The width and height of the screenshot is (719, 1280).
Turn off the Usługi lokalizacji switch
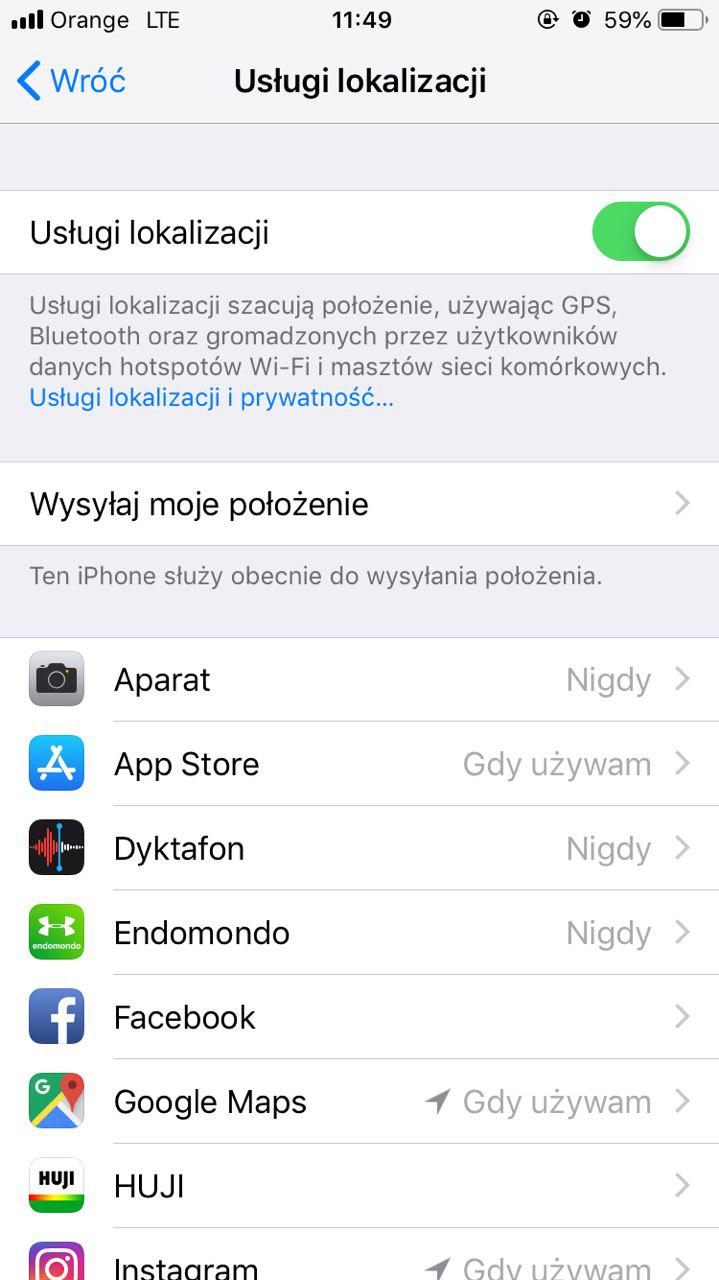(640, 232)
